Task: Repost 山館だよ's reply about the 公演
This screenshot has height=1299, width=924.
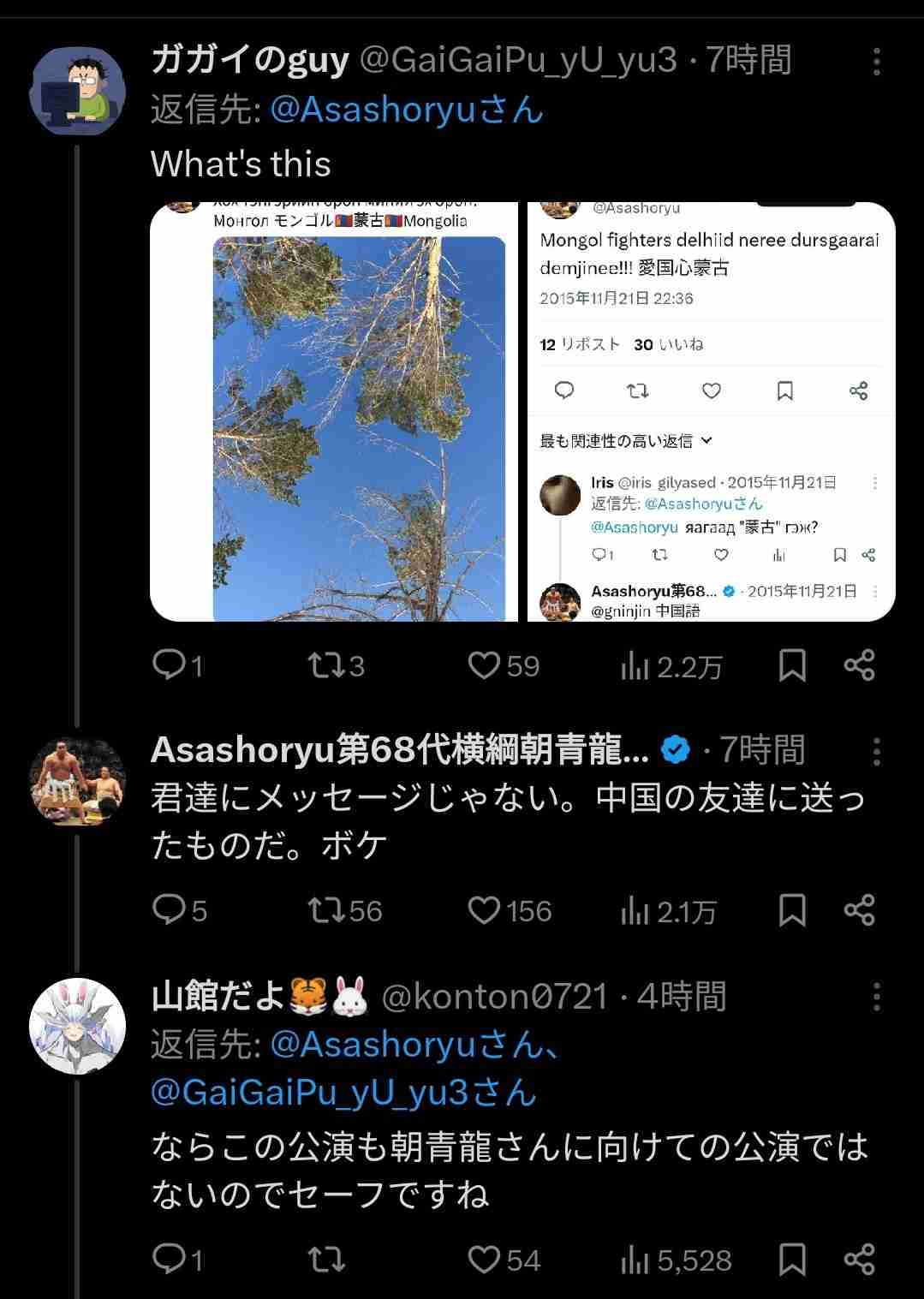Action: tap(326, 1260)
